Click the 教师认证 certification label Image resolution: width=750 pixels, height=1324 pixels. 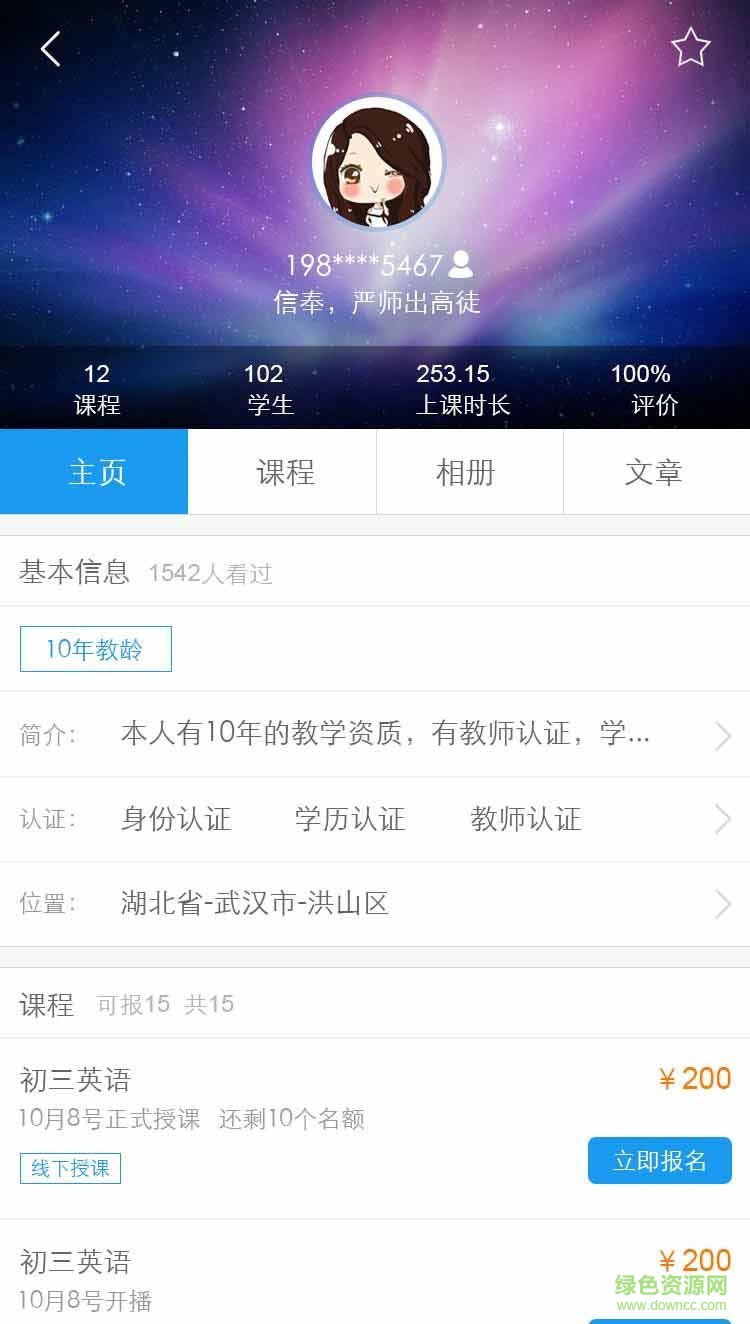click(x=525, y=819)
